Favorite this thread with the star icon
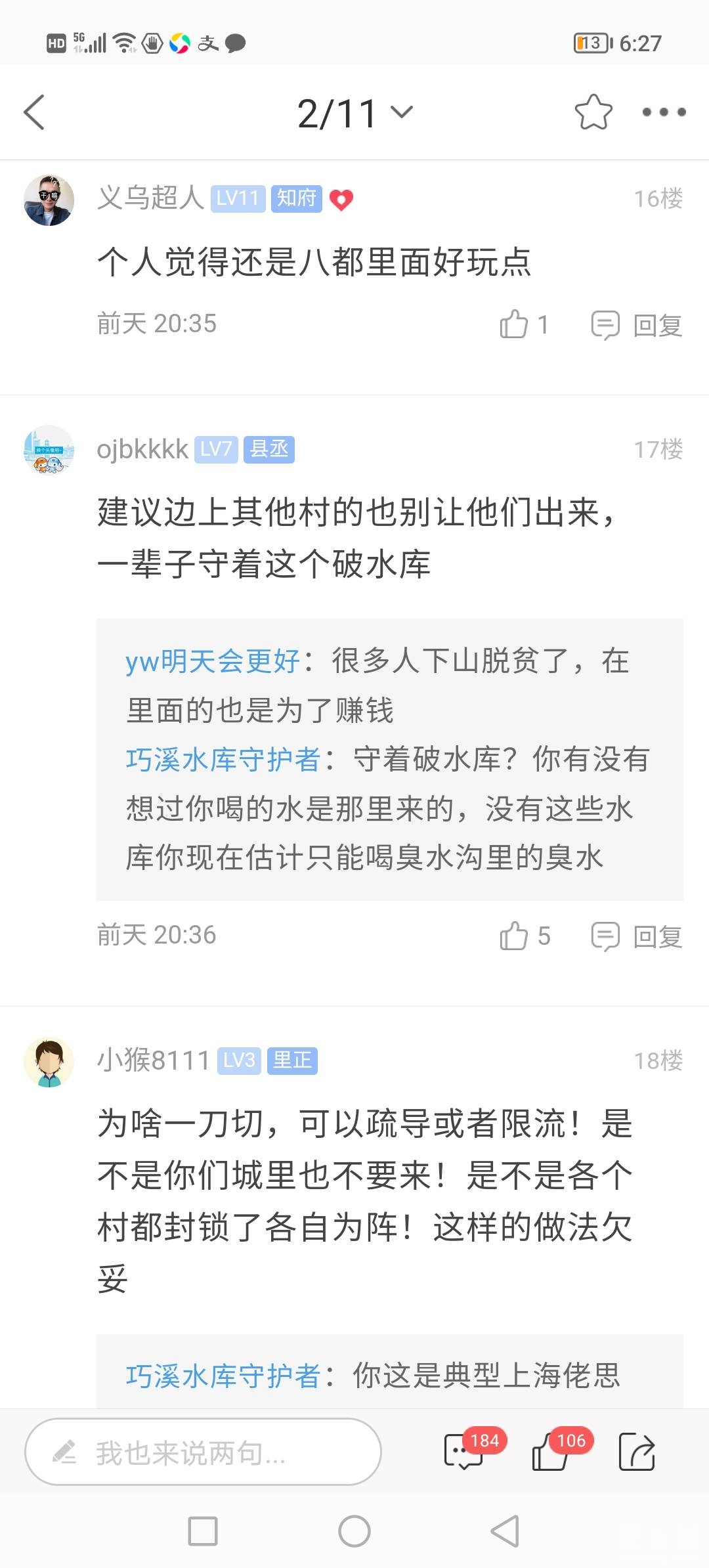Viewport: 709px width, 1568px height. click(593, 112)
